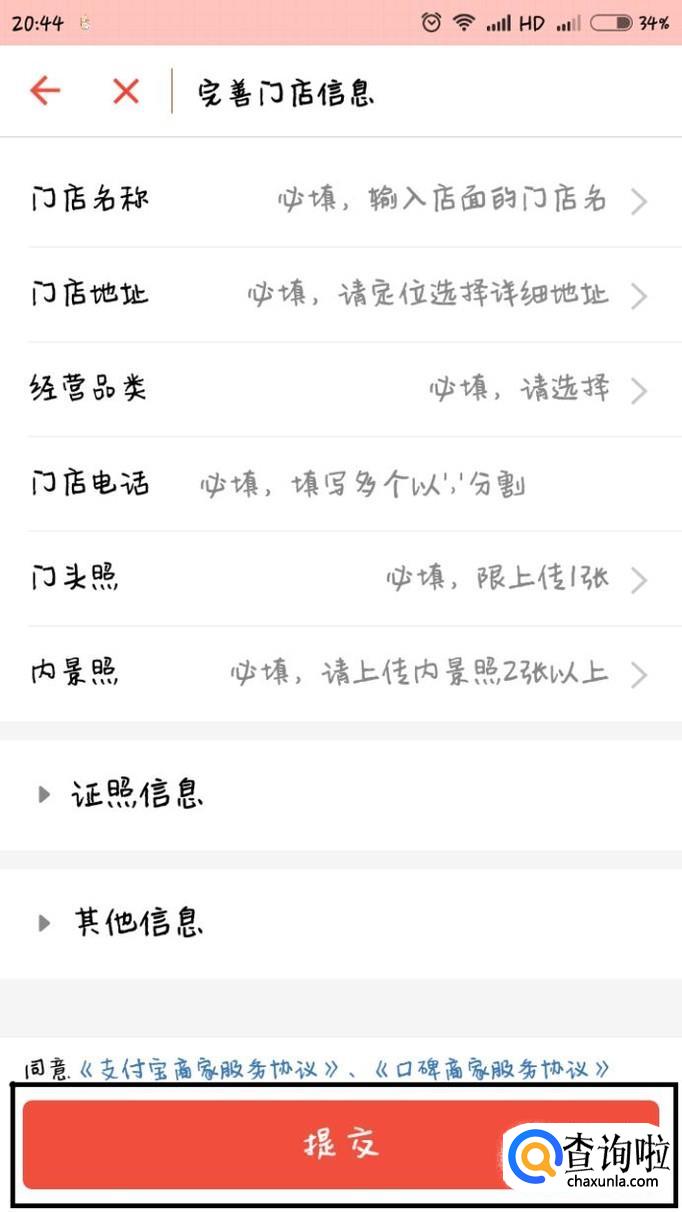Viewport: 682px width, 1212px height.
Task: Tap the red 提交 button
Action: pyautogui.click(x=341, y=1145)
